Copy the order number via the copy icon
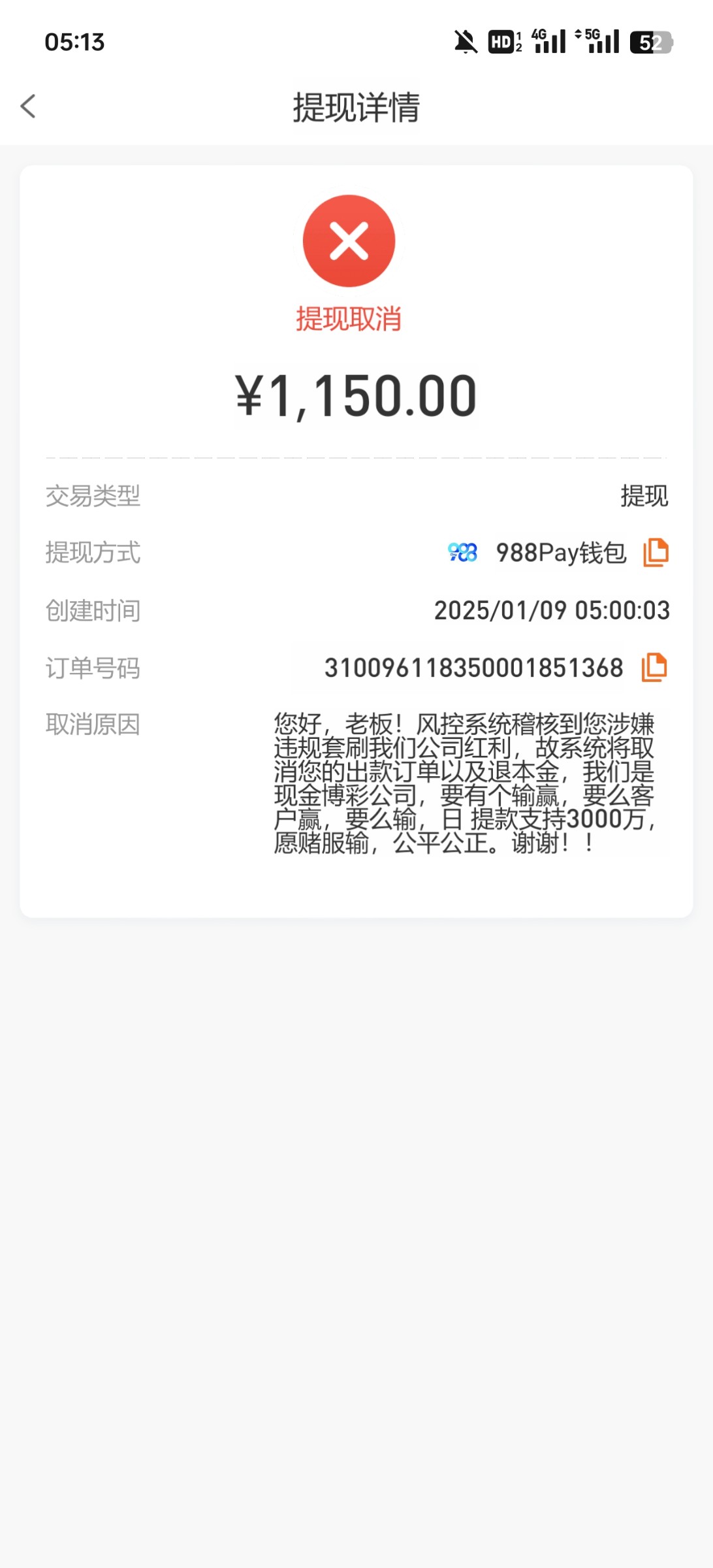This screenshot has height=1568, width=713. pyautogui.click(x=655, y=667)
